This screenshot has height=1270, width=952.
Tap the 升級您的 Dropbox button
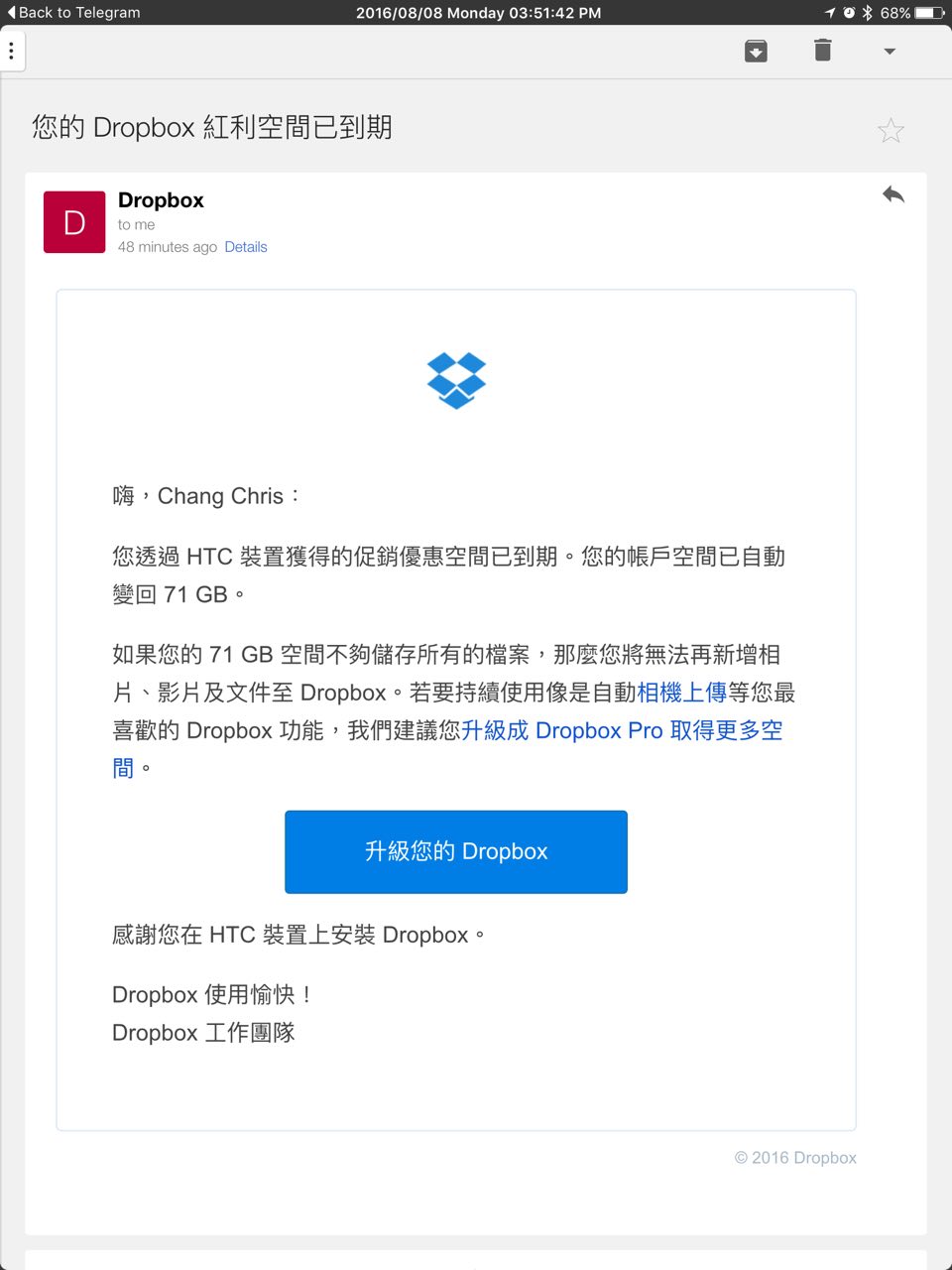click(x=456, y=851)
